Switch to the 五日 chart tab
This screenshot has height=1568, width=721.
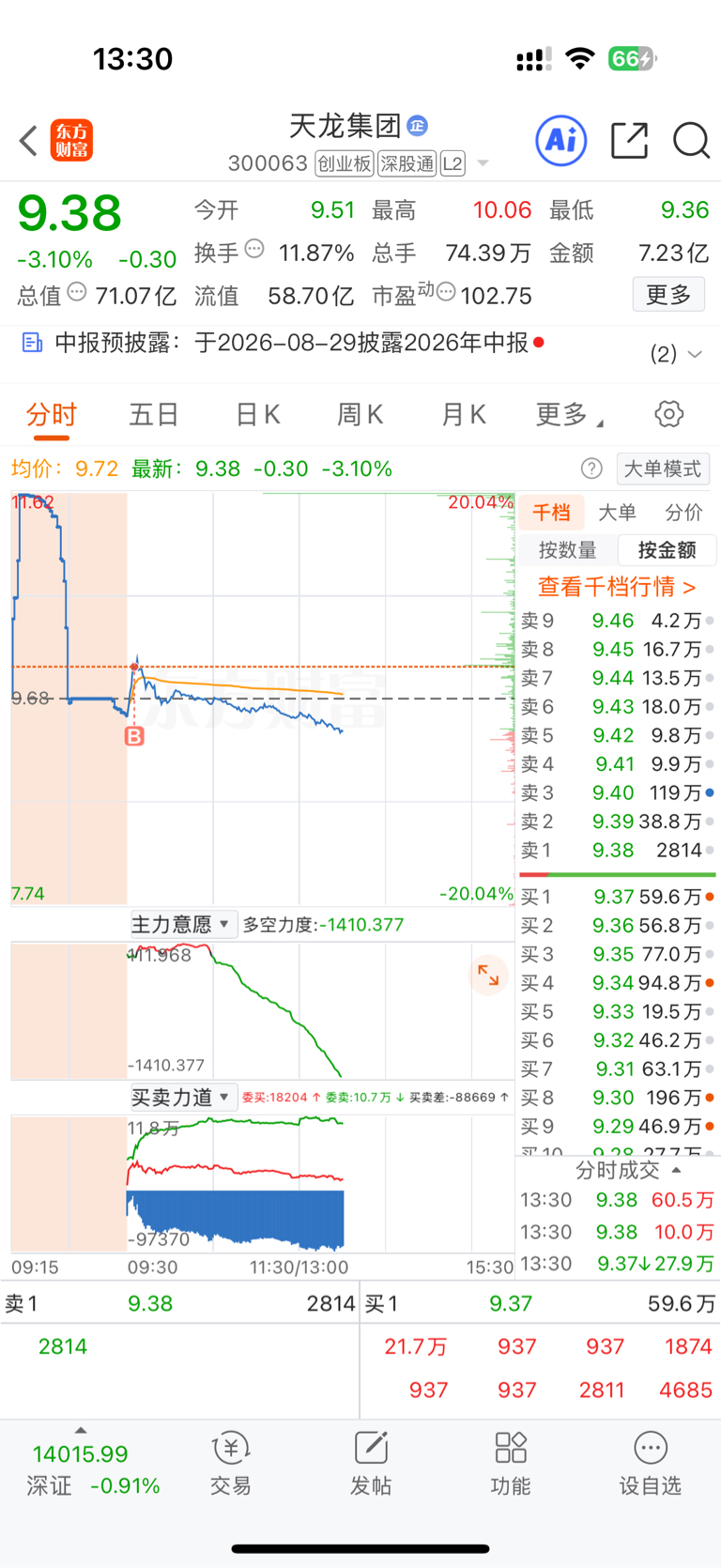[154, 414]
